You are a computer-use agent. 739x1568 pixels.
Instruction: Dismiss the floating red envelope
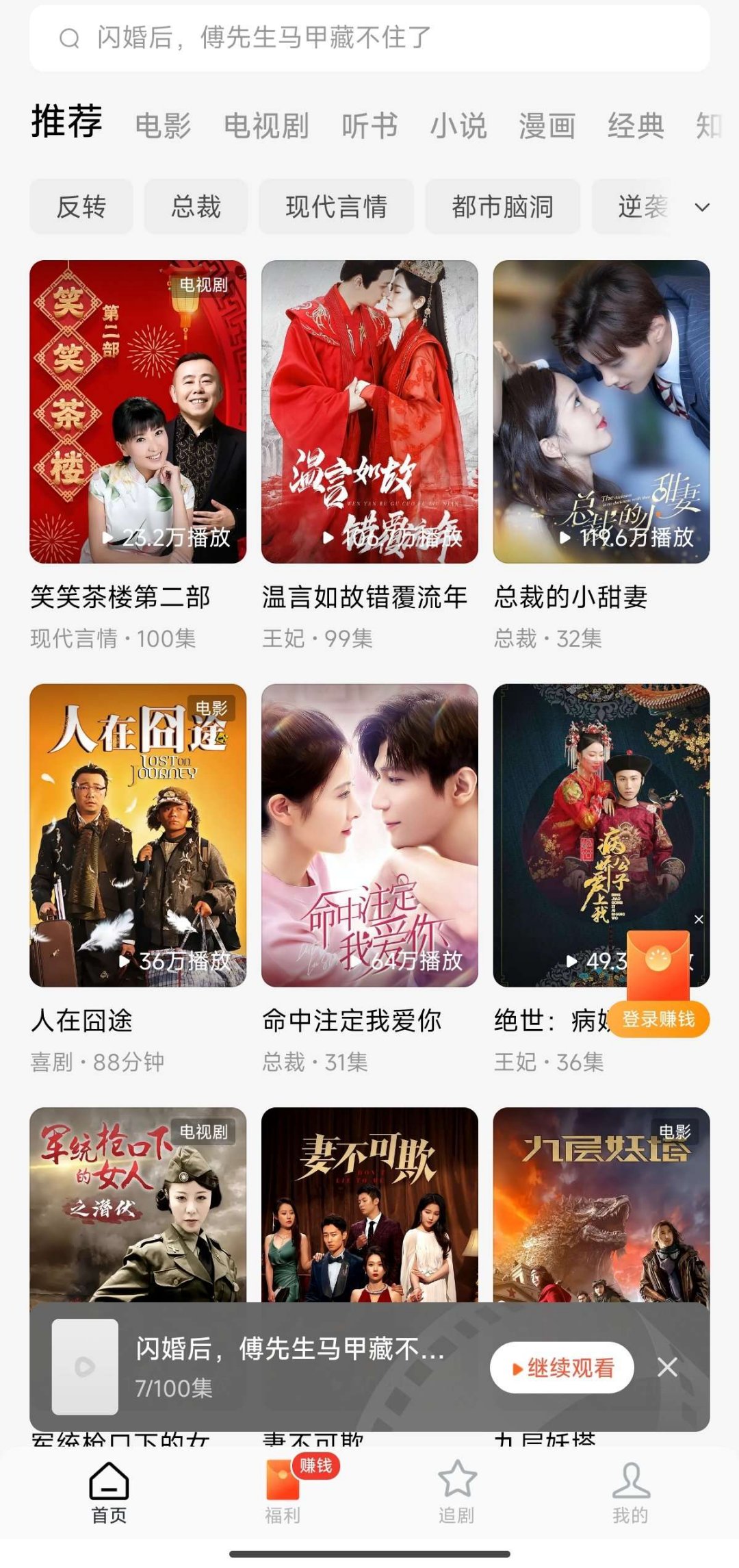pyautogui.click(x=699, y=920)
